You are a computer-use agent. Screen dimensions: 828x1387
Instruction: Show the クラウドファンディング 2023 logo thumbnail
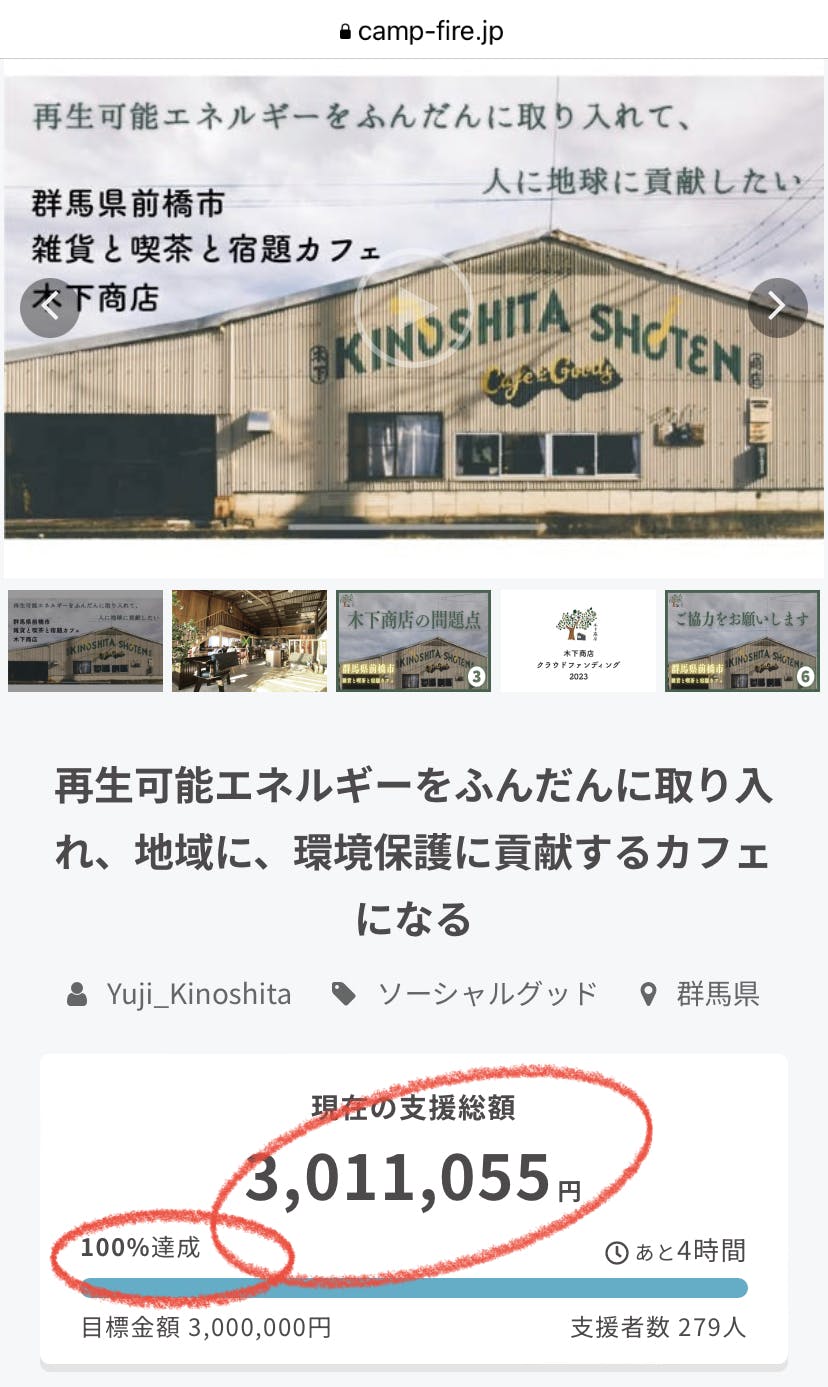pyautogui.click(x=578, y=641)
